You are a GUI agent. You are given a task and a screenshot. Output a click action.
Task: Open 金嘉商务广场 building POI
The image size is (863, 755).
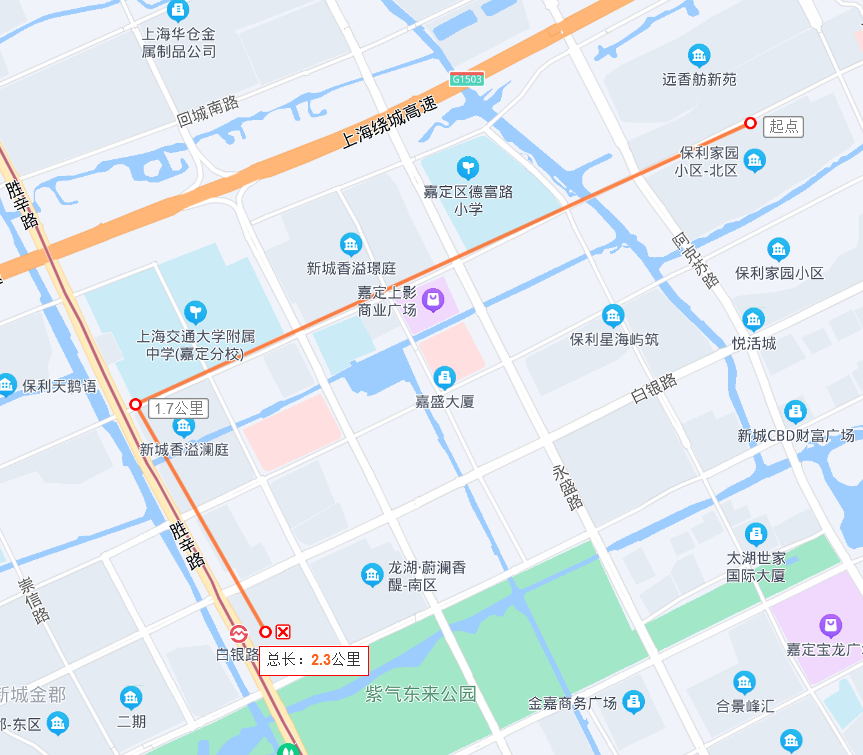[x=633, y=703]
